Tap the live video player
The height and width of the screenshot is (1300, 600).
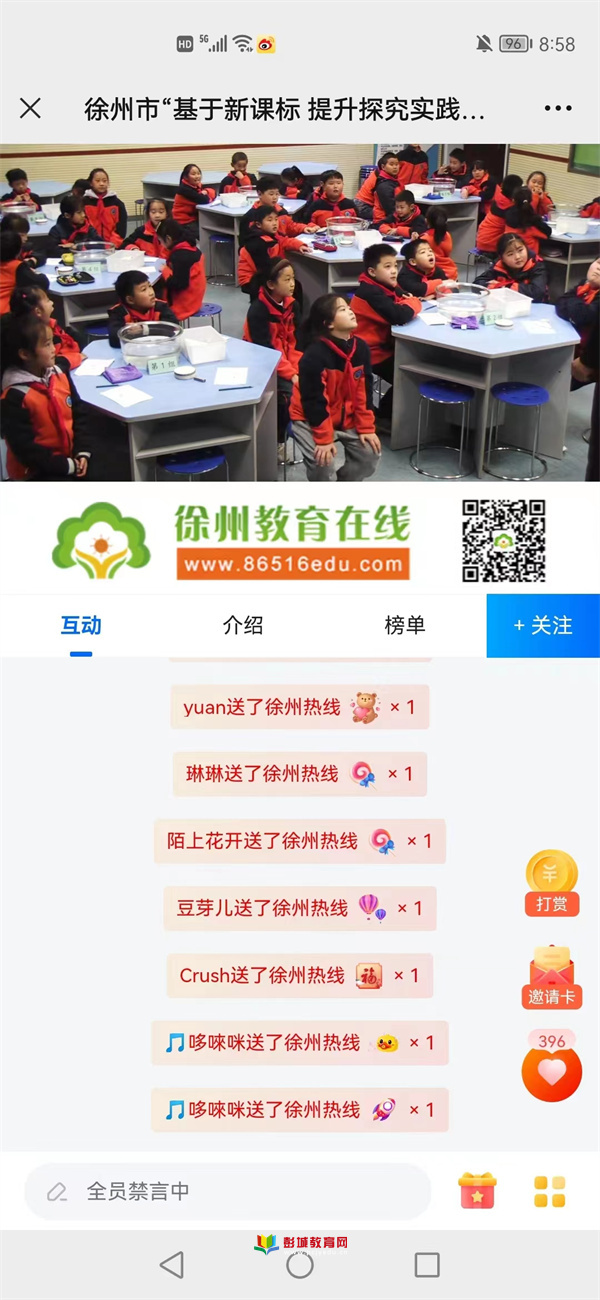pyautogui.click(x=300, y=312)
